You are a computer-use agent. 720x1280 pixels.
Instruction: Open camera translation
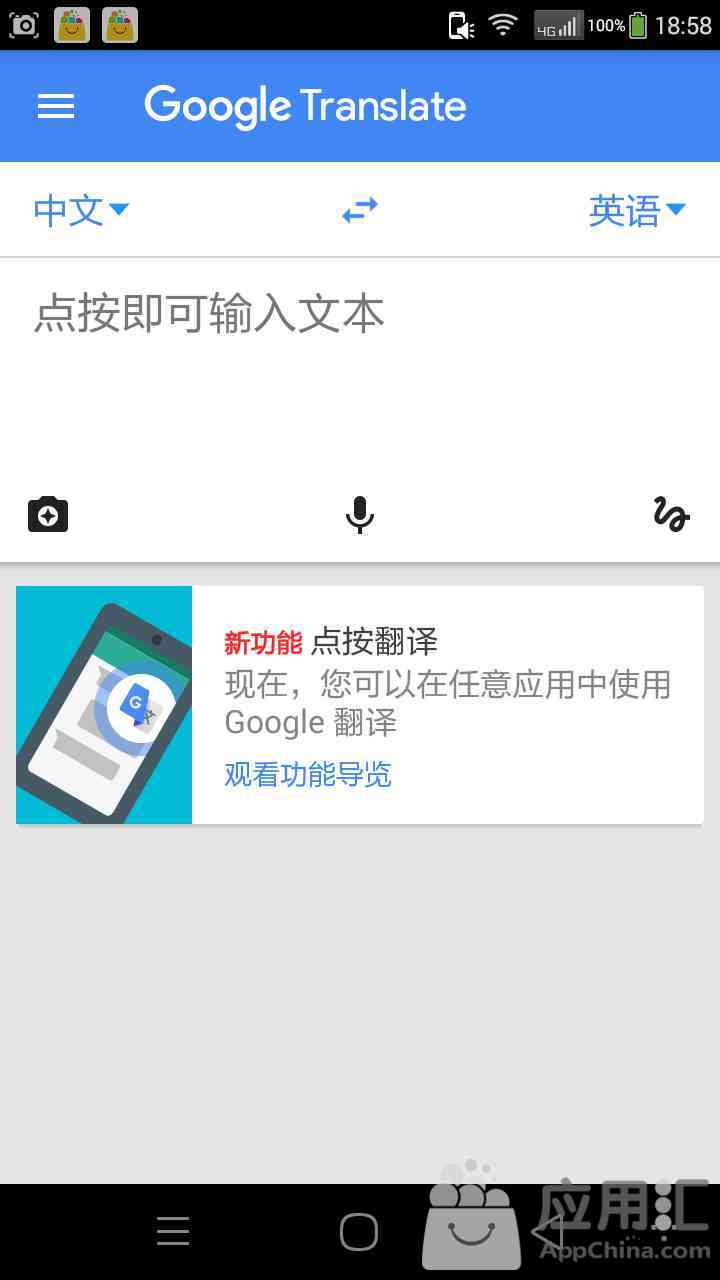coord(48,515)
